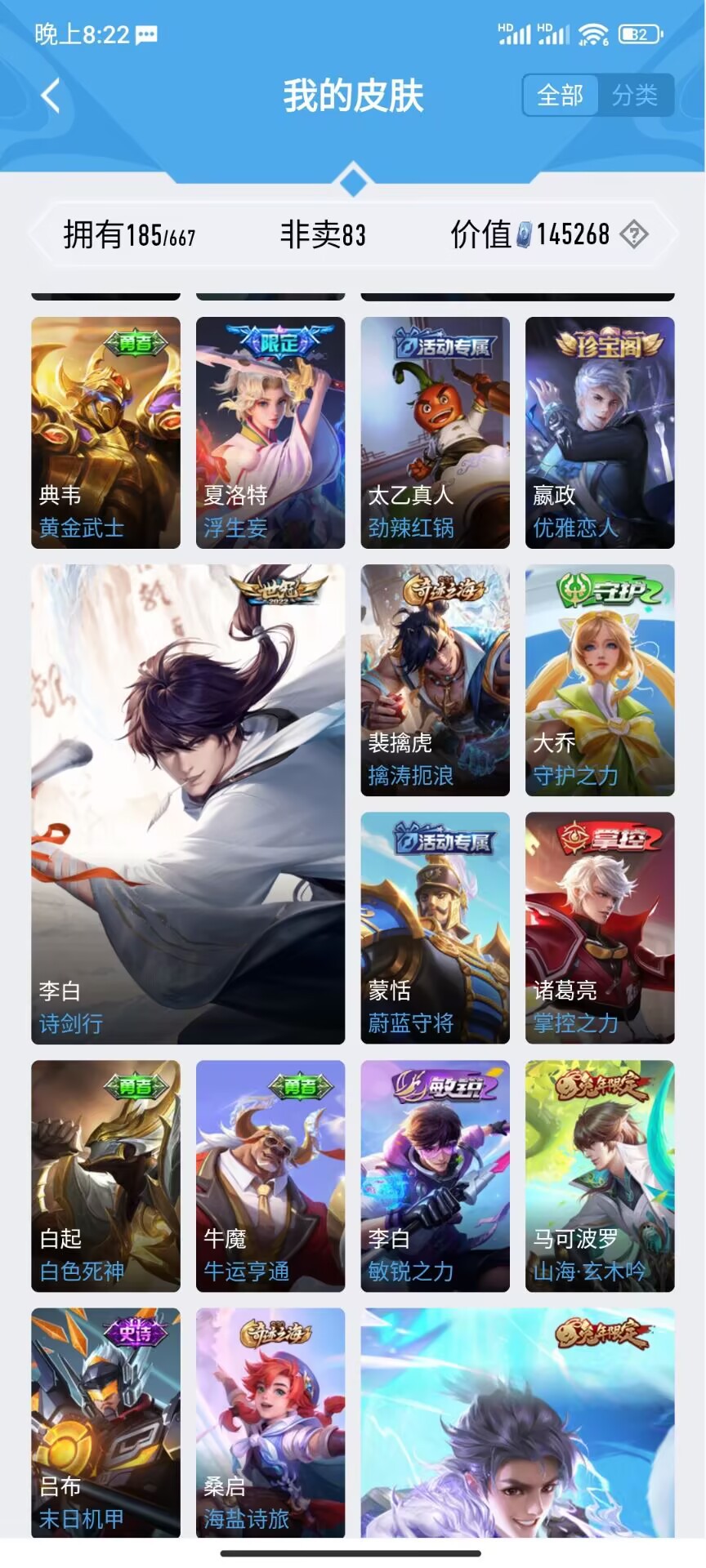Open 夏洛特 浮生妄 skin card
This screenshot has width=706, height=1568.
pos(270,432)
